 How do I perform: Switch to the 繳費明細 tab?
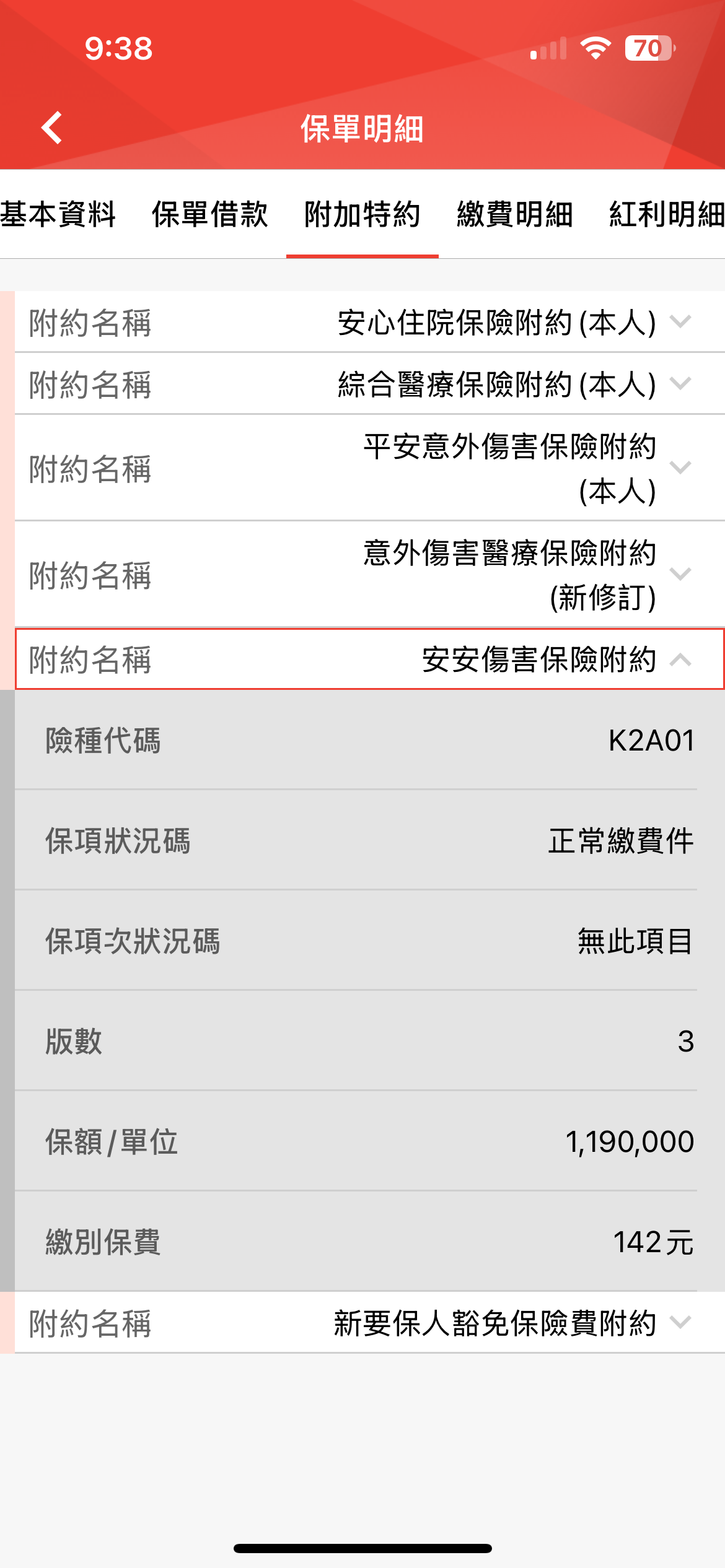[515, 214]
